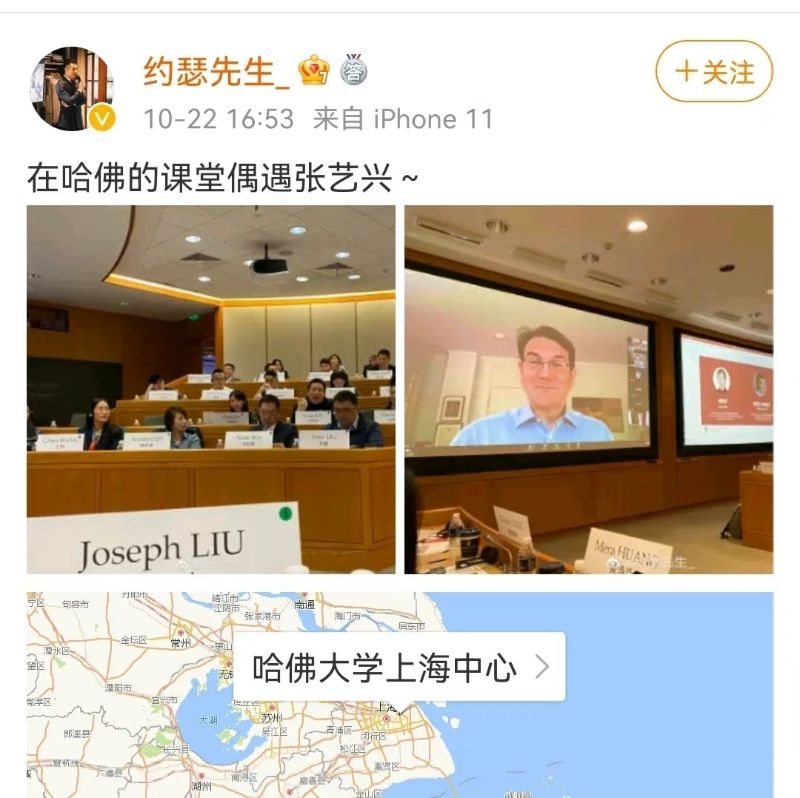View the classroom photo with Joseph LIU nameplate
The height and width of the screenshot is (798, 800).
[x=211, y=389]
